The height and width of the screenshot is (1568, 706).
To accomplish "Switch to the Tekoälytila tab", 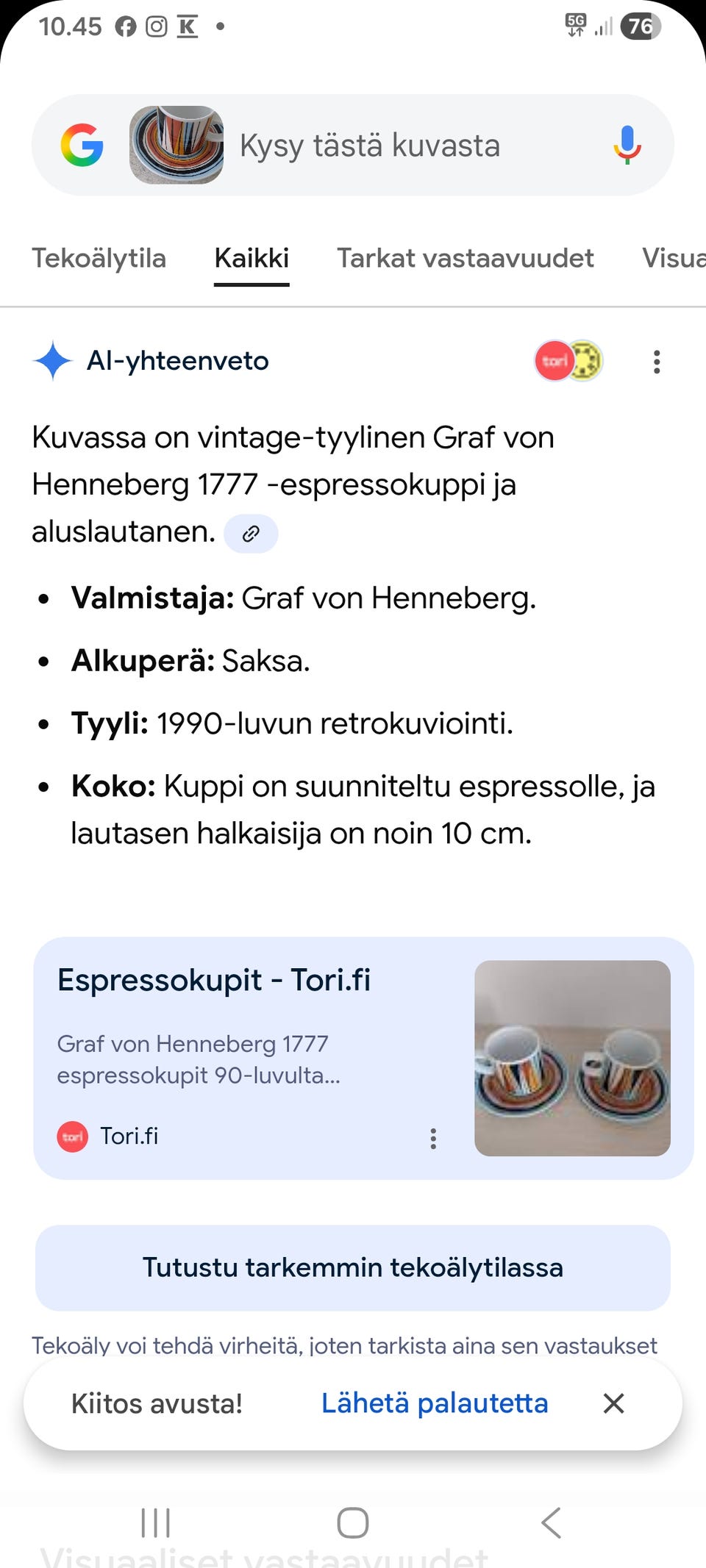I will pyautogui.click(x=99, y=258).
